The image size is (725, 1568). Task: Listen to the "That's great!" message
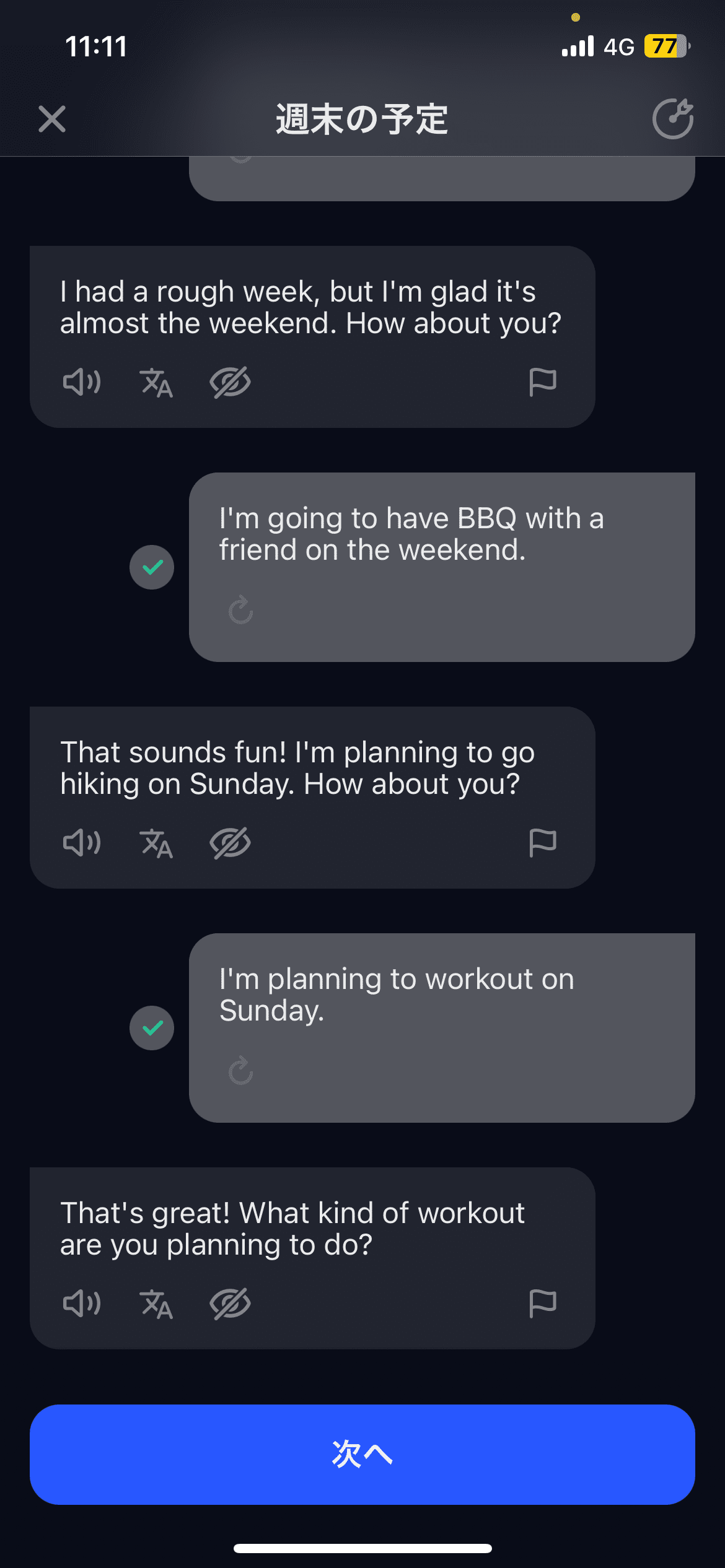tap(82, 1304)
